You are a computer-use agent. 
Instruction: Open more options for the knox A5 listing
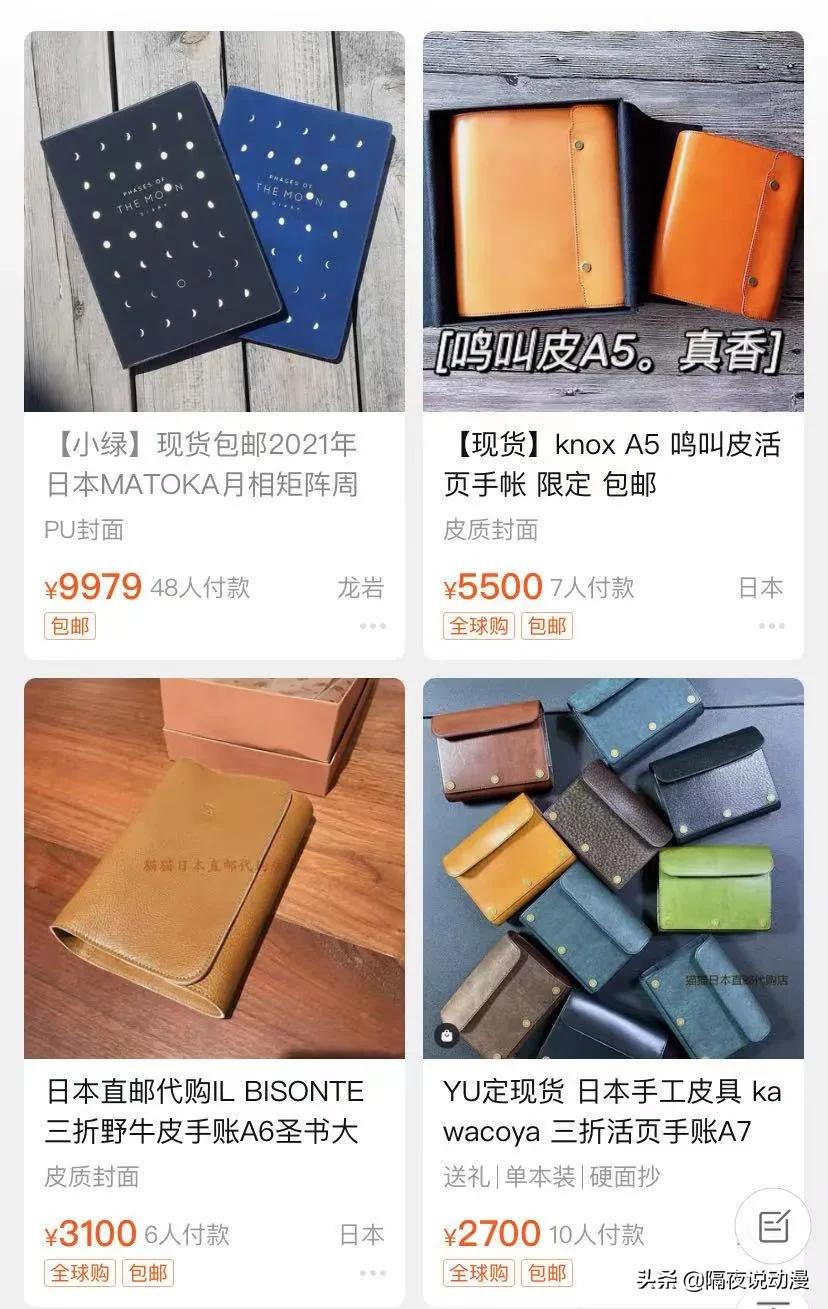pyautogui.click(x=771, y=625)
